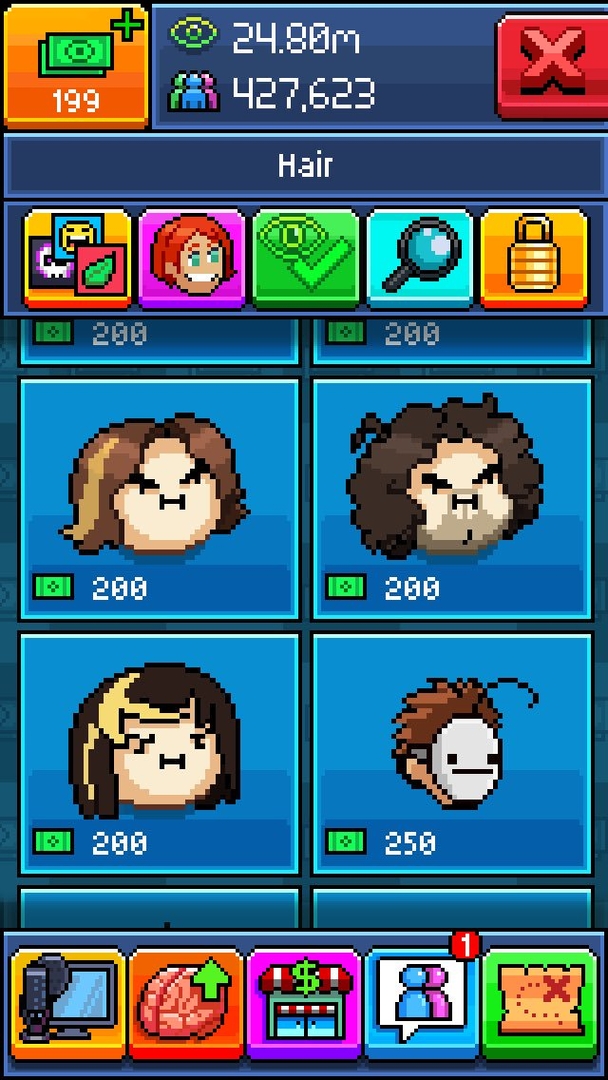This screenshot has width=608, height=1080.
Task: Open the magnifying glass search filter
Action: 420,258
